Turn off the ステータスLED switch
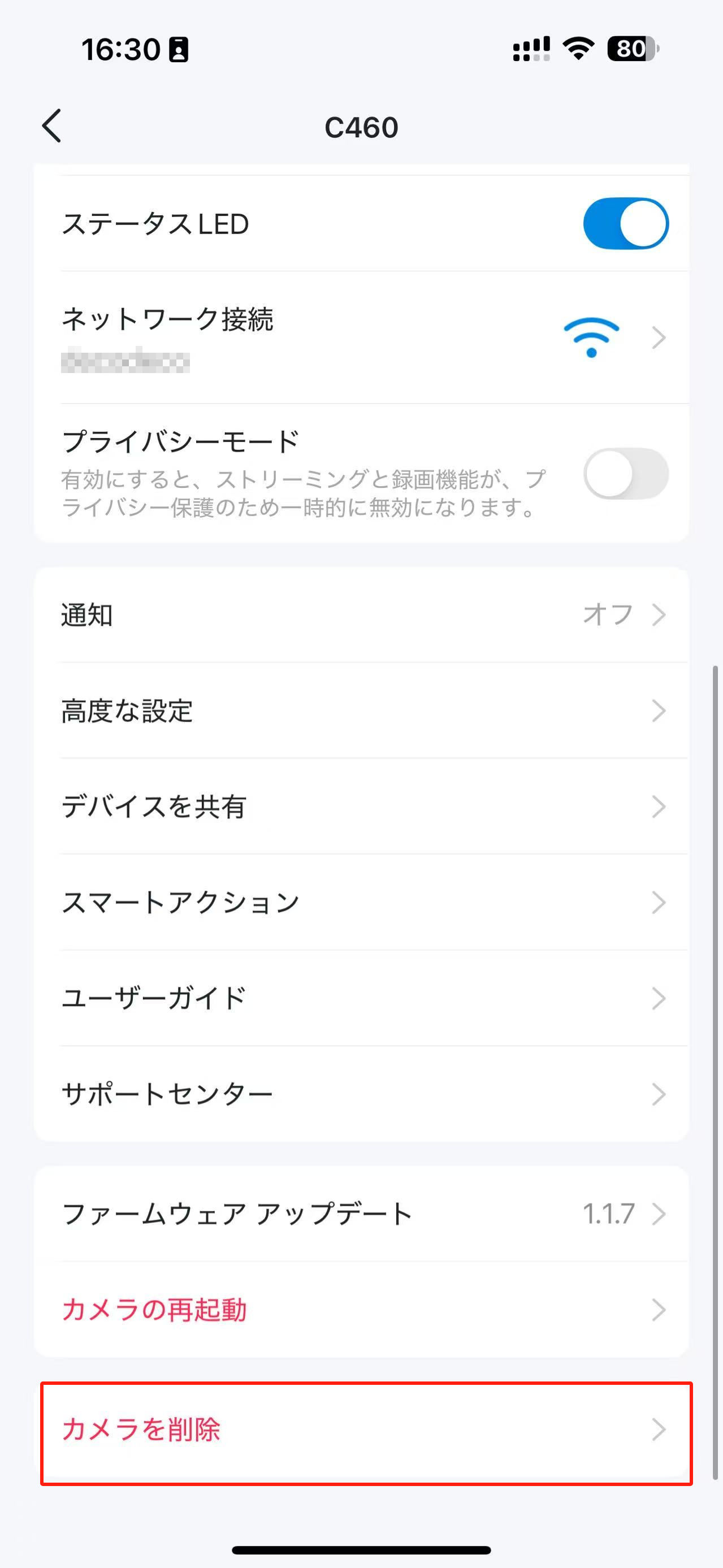The image size is (723, 1568). [x=625, y=223]
